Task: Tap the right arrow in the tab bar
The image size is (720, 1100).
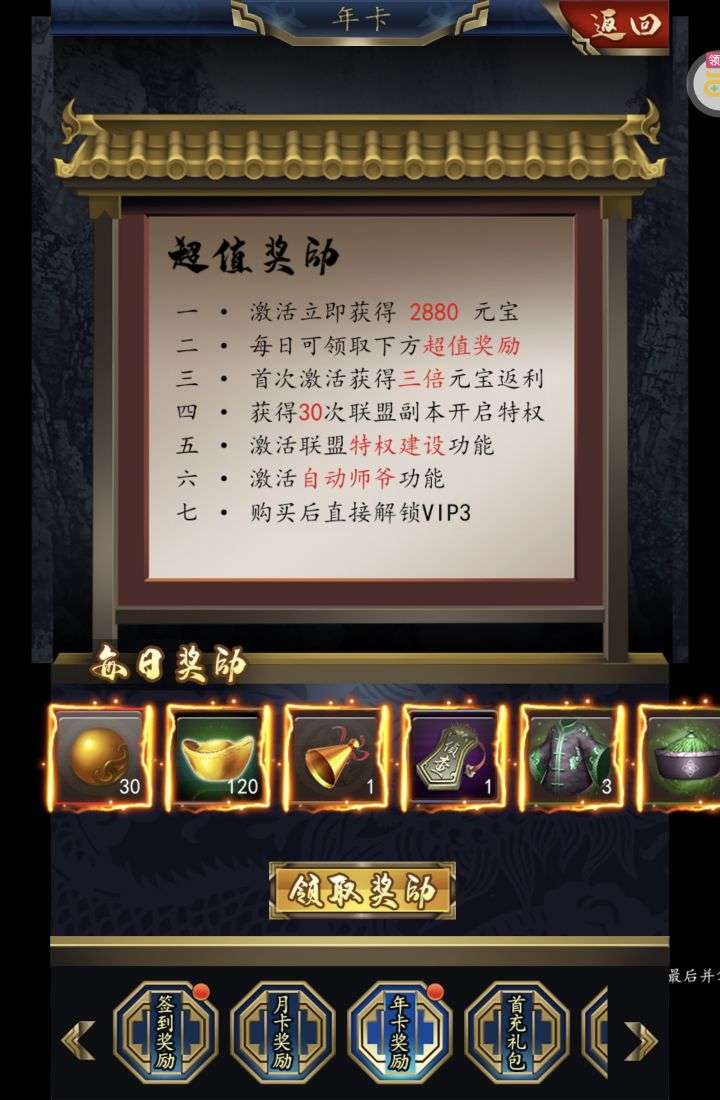Action: 641,1040
